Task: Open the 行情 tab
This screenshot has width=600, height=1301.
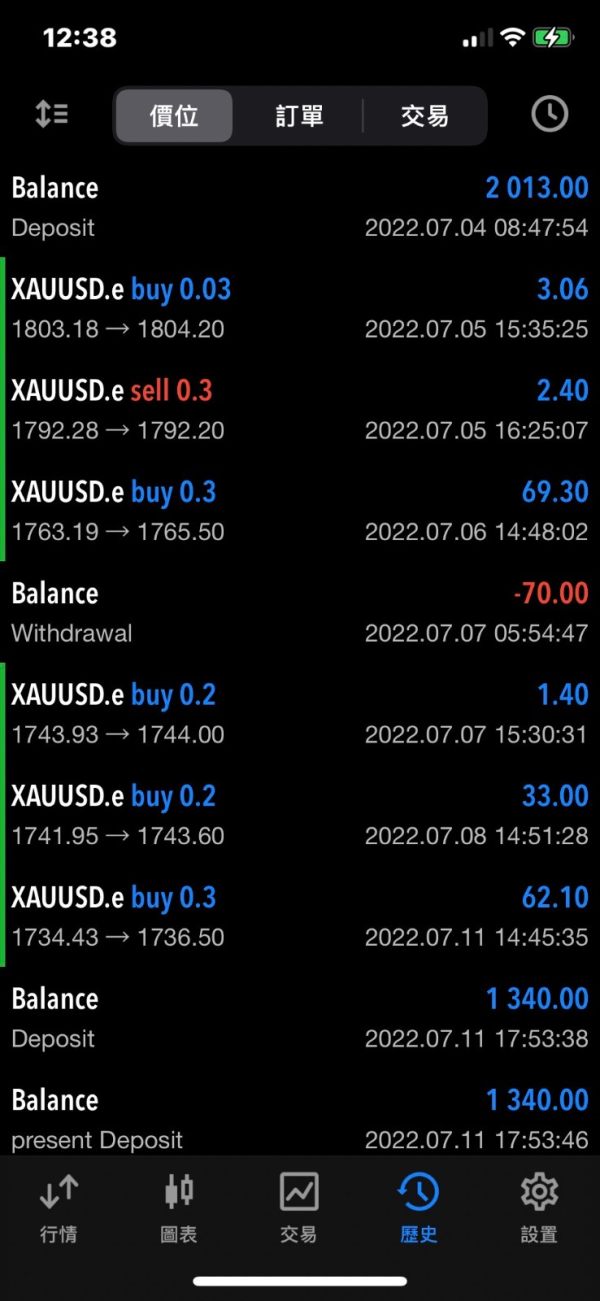Action: point(59,1208)
